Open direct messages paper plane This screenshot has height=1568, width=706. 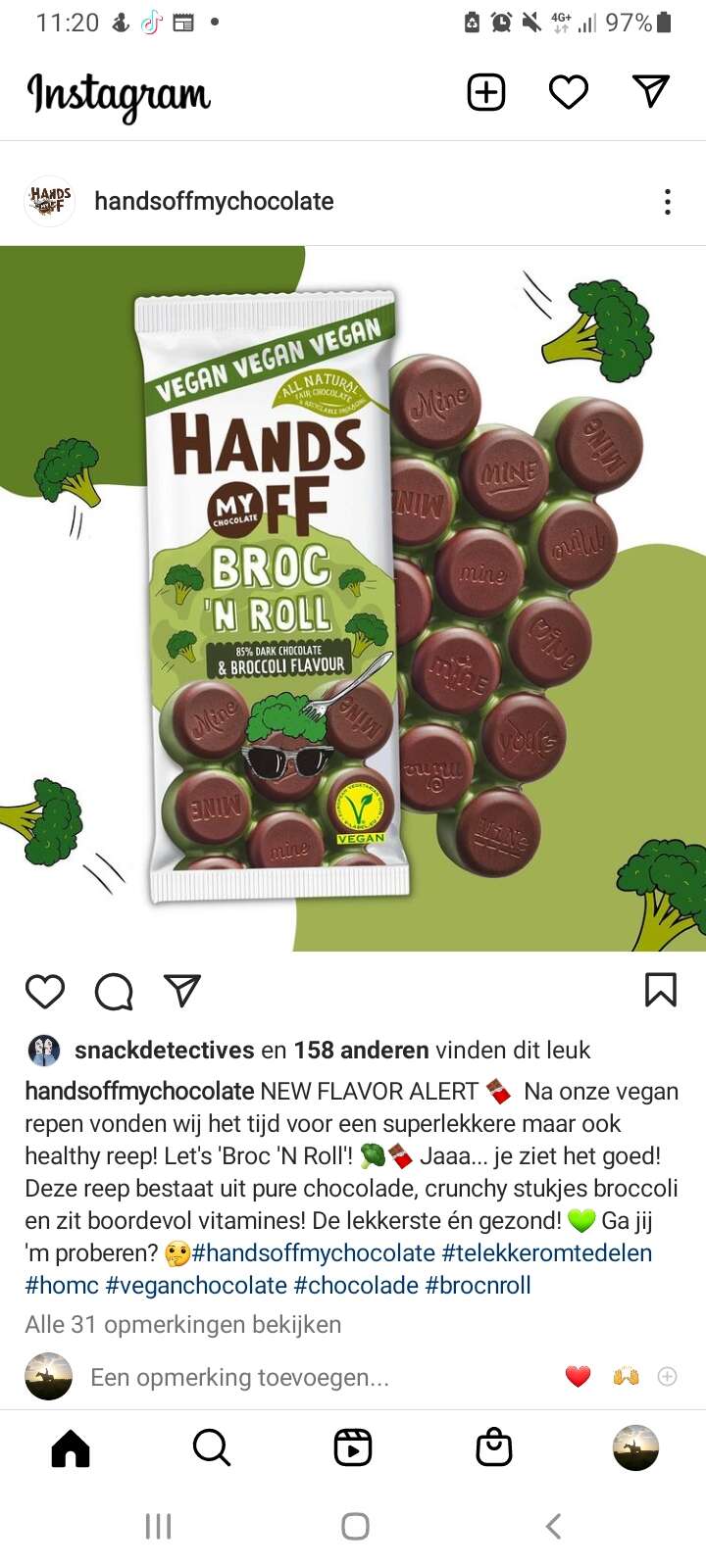click(x=651, y=91)
